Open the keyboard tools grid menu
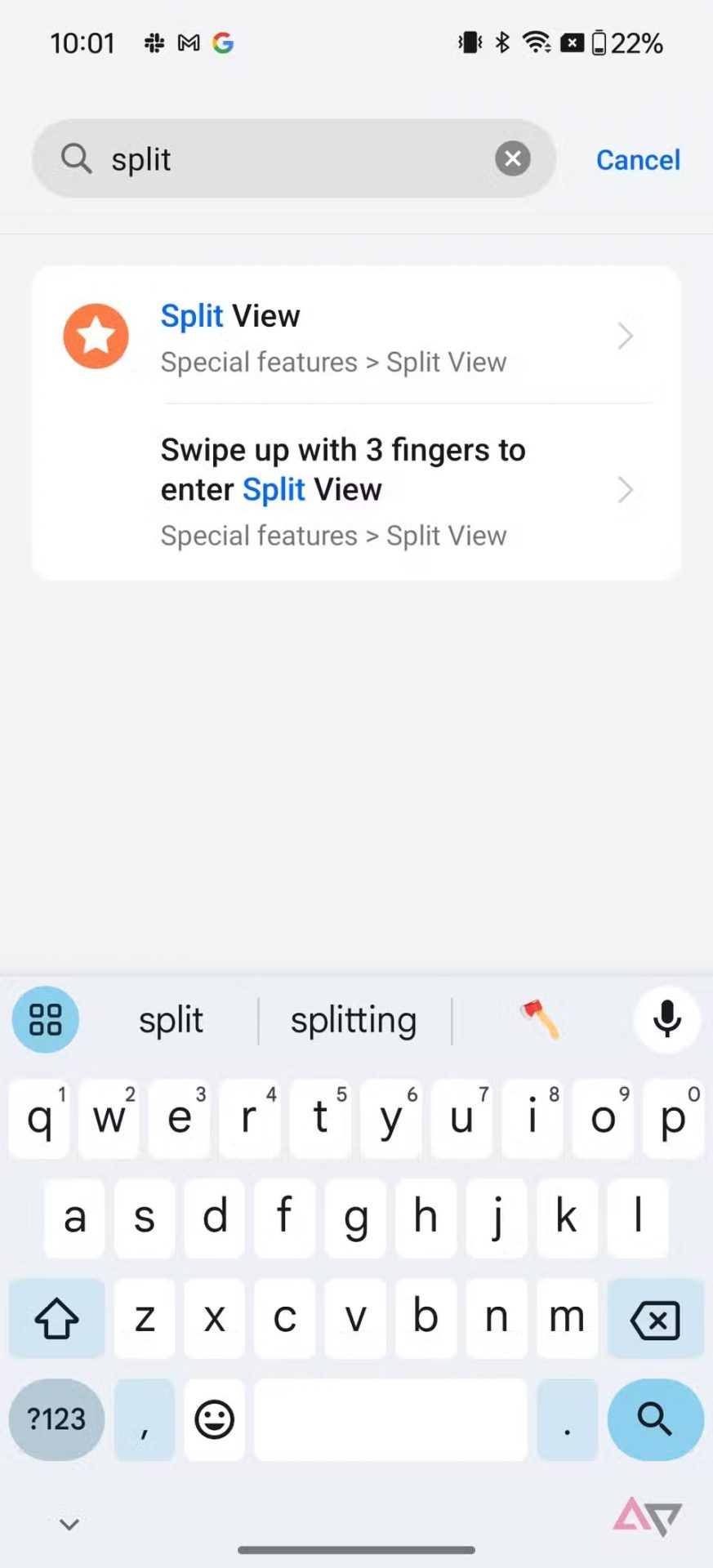 [x=46, y=1019]
